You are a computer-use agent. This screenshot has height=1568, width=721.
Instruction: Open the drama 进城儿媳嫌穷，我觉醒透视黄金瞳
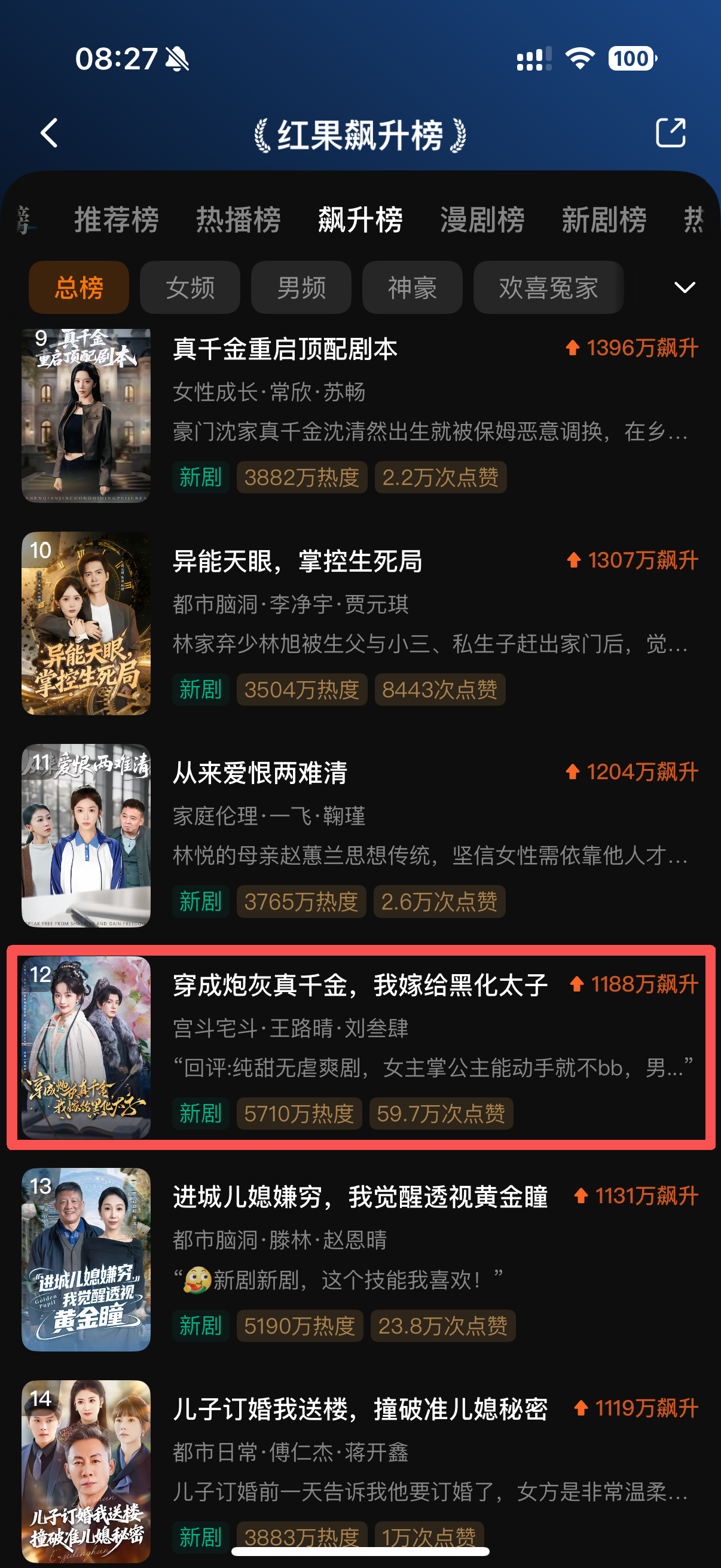pos(360,1197)
